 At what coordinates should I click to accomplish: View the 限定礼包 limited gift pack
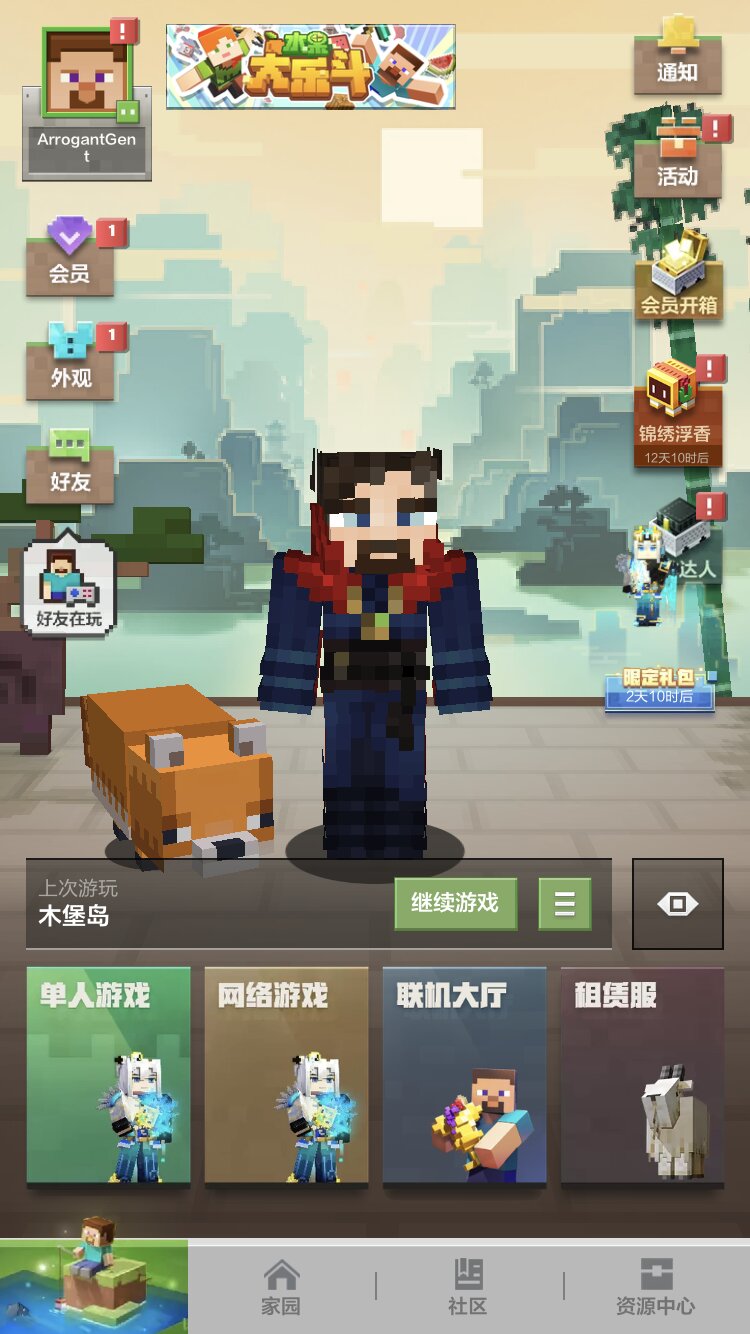click(x=659, y=690)
